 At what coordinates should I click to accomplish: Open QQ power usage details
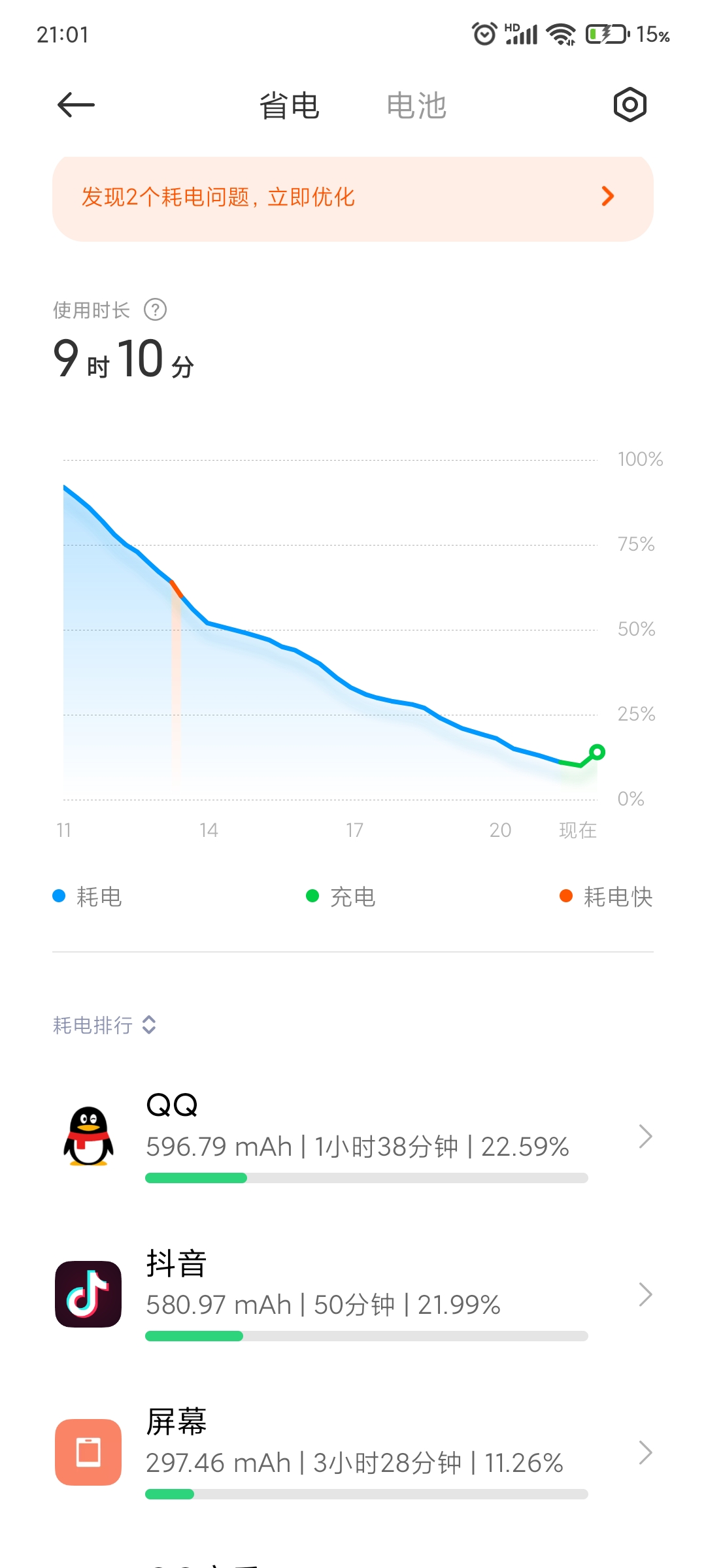coord(353,1137)
